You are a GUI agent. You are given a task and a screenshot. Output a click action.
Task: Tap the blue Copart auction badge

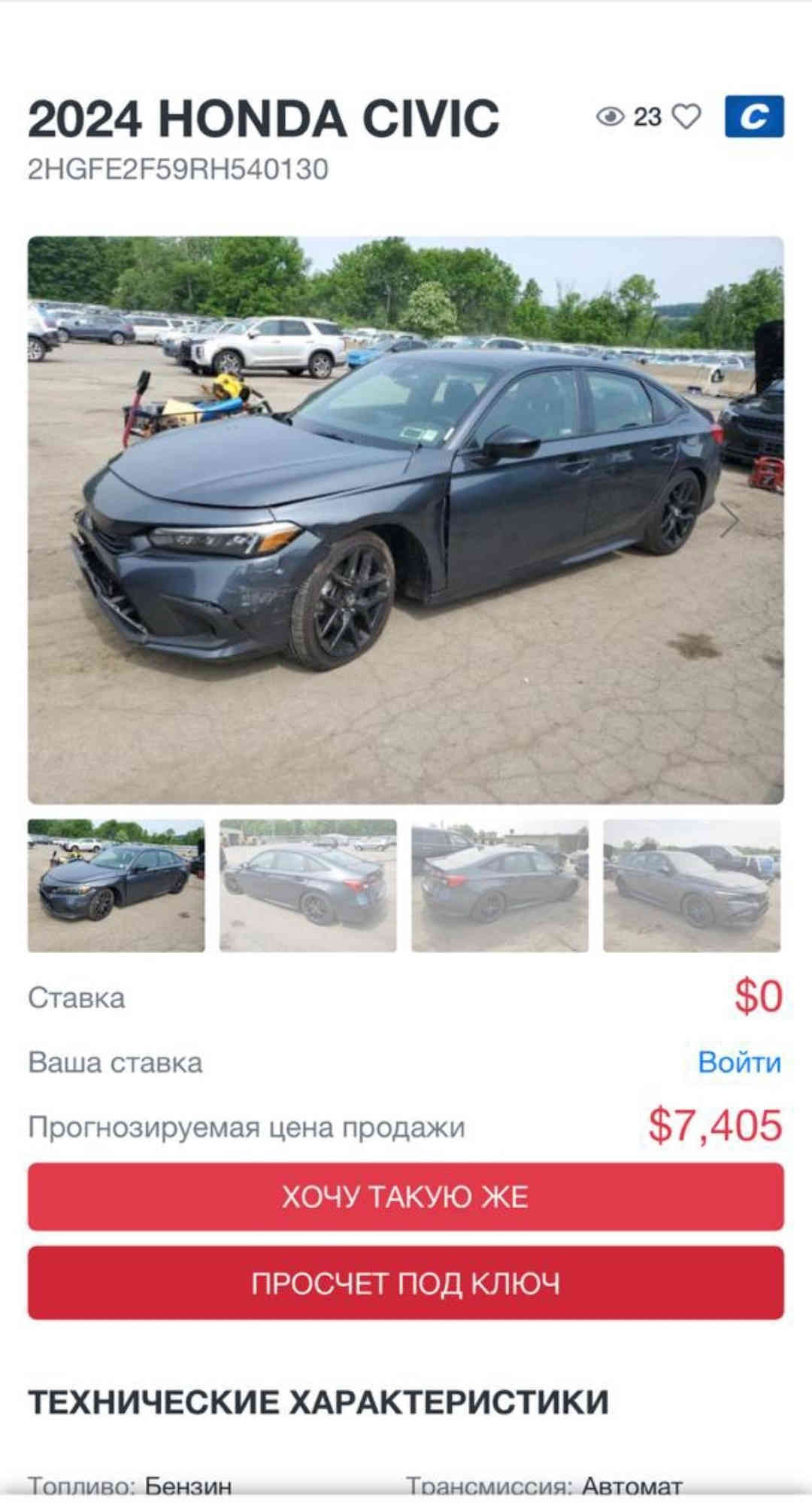click(x=754, y=117)
